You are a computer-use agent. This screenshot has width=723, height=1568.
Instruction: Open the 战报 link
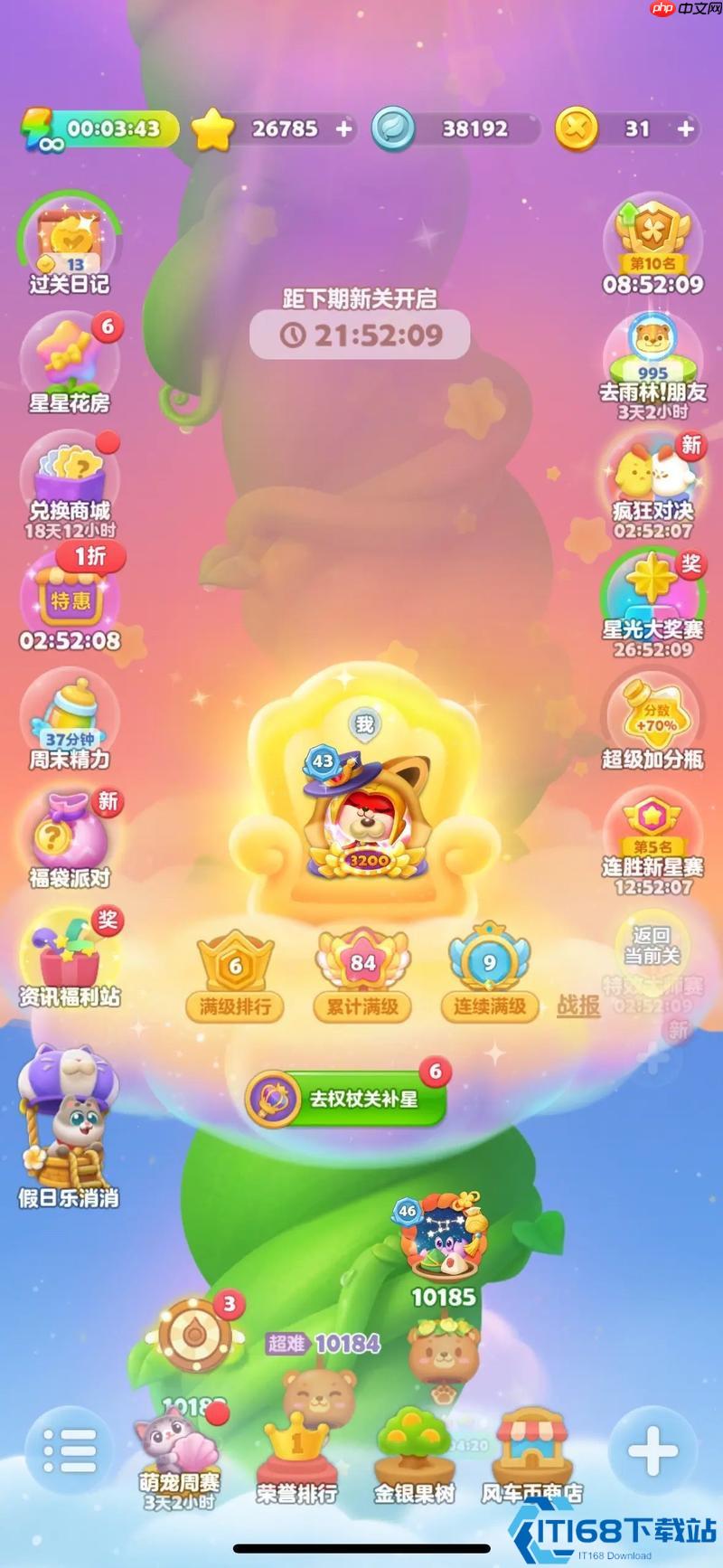tap(578, 1005)
